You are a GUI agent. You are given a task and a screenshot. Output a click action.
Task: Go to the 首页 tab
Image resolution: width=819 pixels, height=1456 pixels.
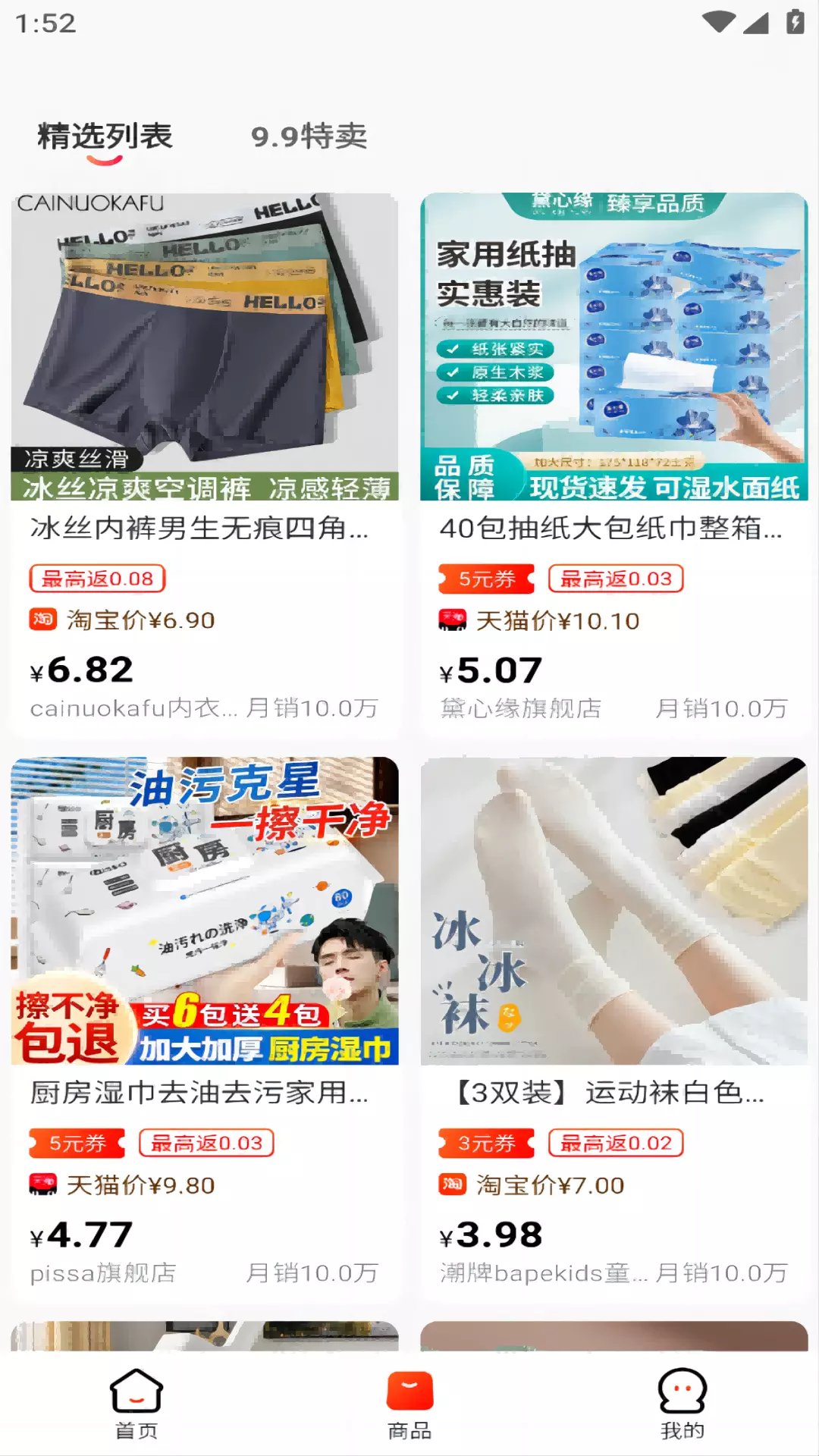pyautogui.click(x=136, y=1404)
